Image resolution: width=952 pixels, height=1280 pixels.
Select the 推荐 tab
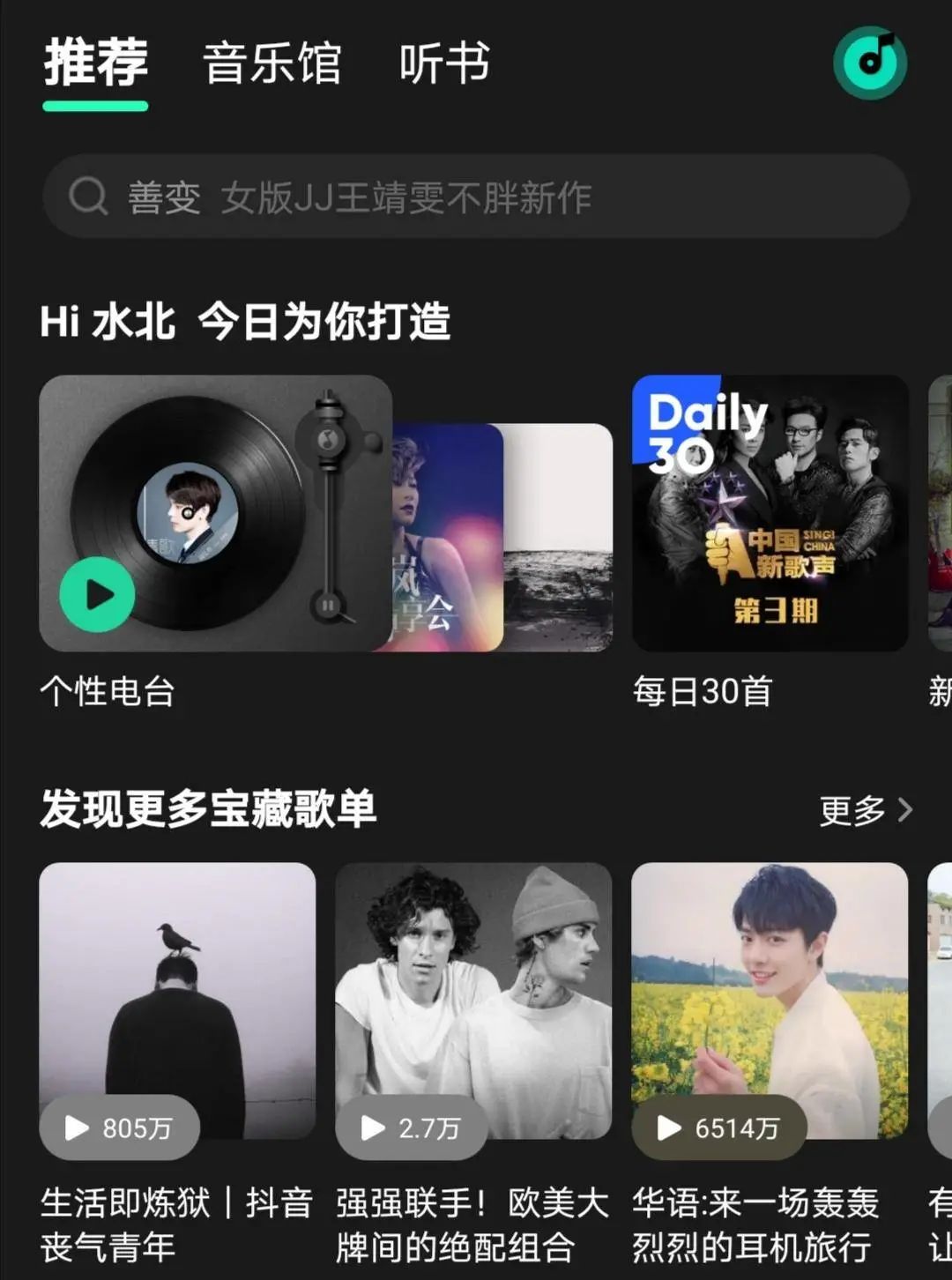pos(96,63)
